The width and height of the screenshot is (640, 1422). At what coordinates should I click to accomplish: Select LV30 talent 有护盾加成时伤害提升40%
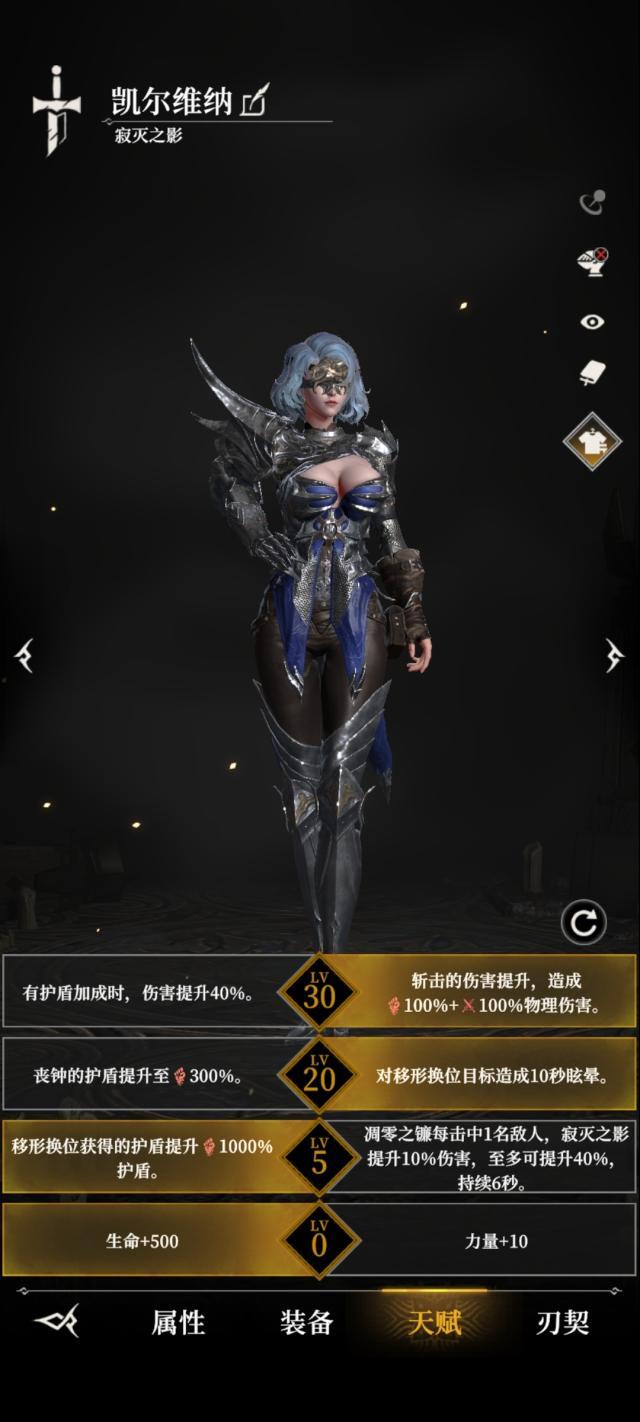point(140,993)
